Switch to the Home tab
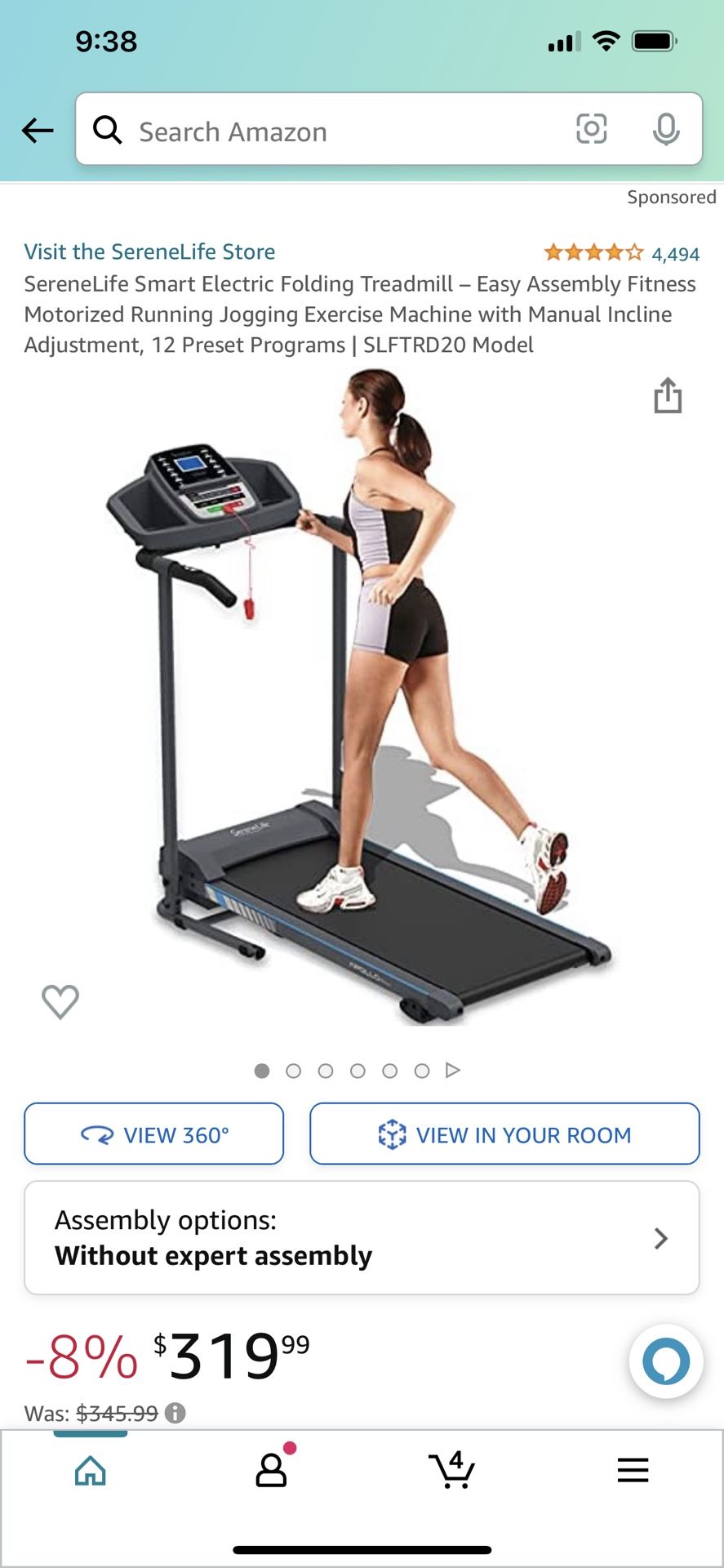This screenshot has height=1568, width=724. coord(91,1471)
